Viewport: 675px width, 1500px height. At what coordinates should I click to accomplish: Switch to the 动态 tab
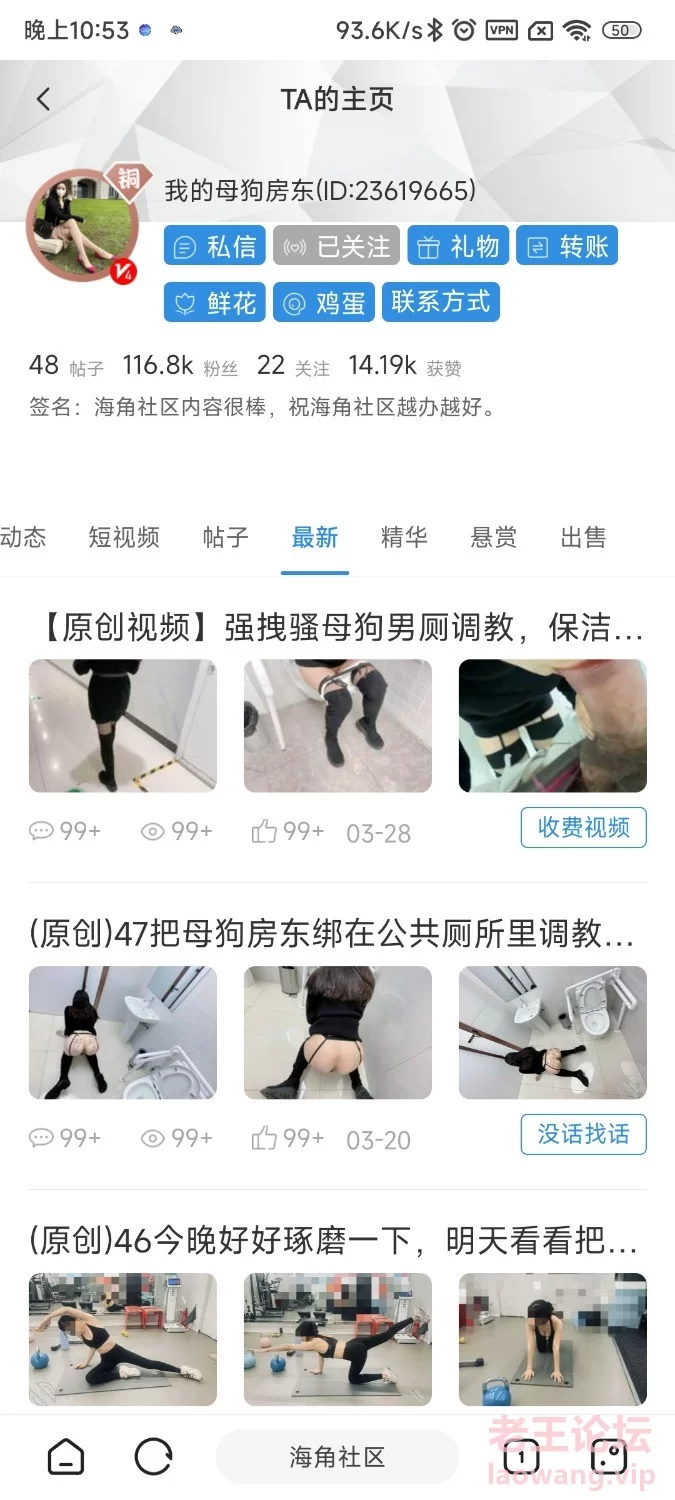[22, 537]
